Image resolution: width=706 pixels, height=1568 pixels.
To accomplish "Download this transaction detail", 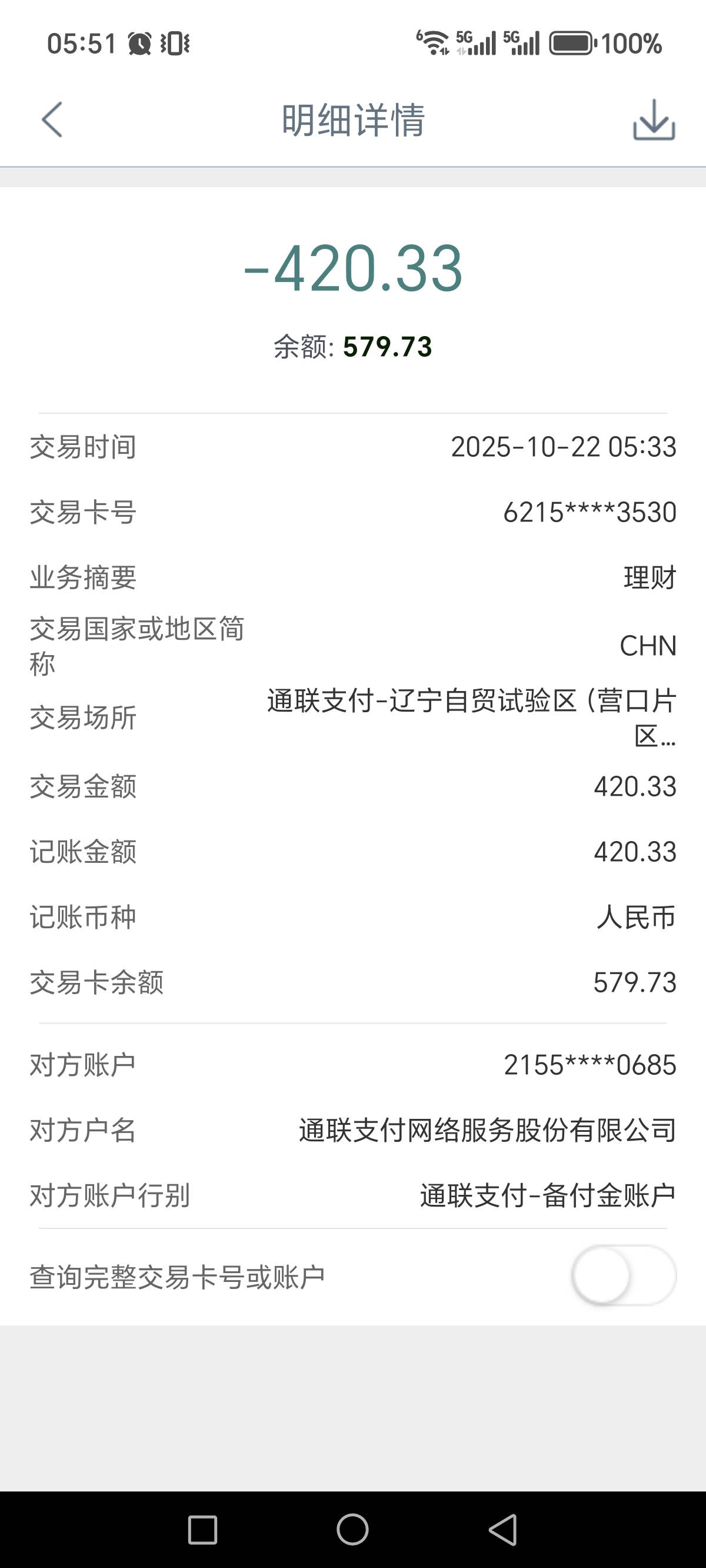I will point(654,120).
